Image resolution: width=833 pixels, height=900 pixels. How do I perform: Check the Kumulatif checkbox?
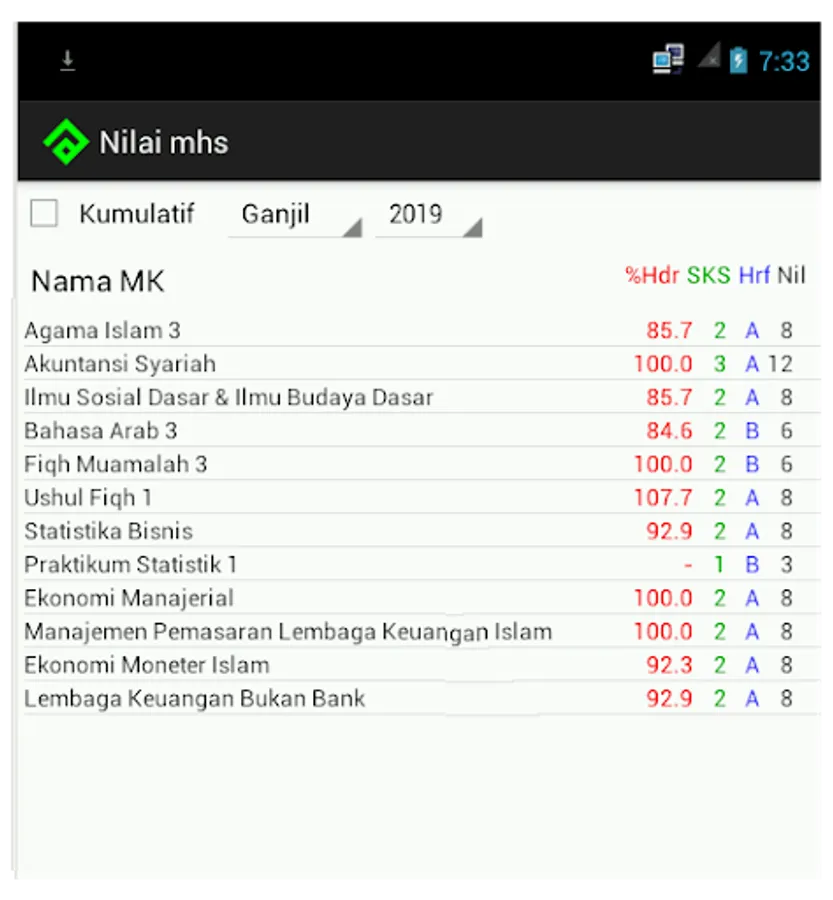point(44,213)
